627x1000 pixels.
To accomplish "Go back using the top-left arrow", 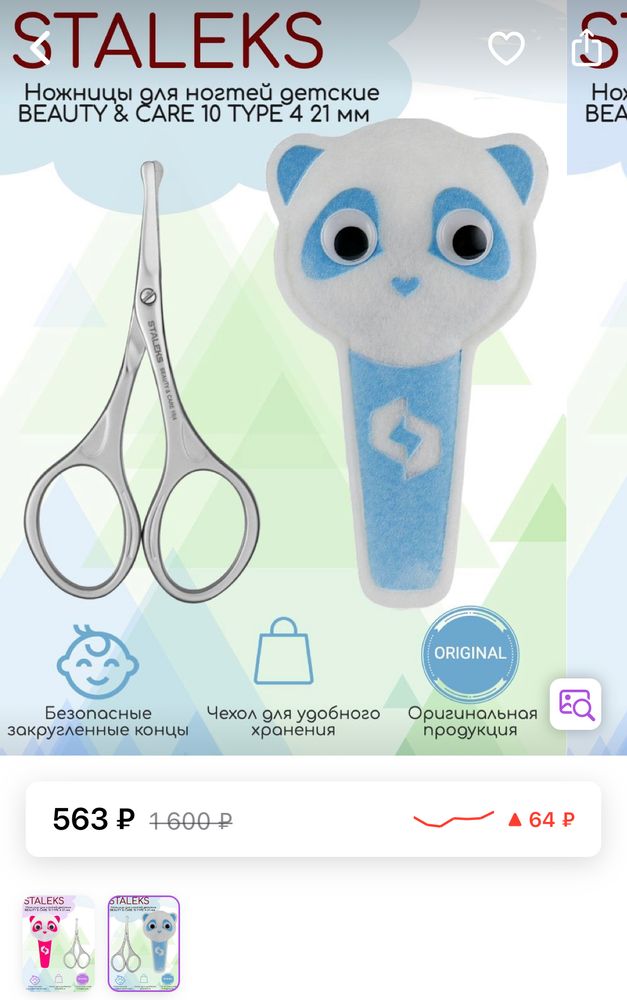I will (x=40, y=46).
